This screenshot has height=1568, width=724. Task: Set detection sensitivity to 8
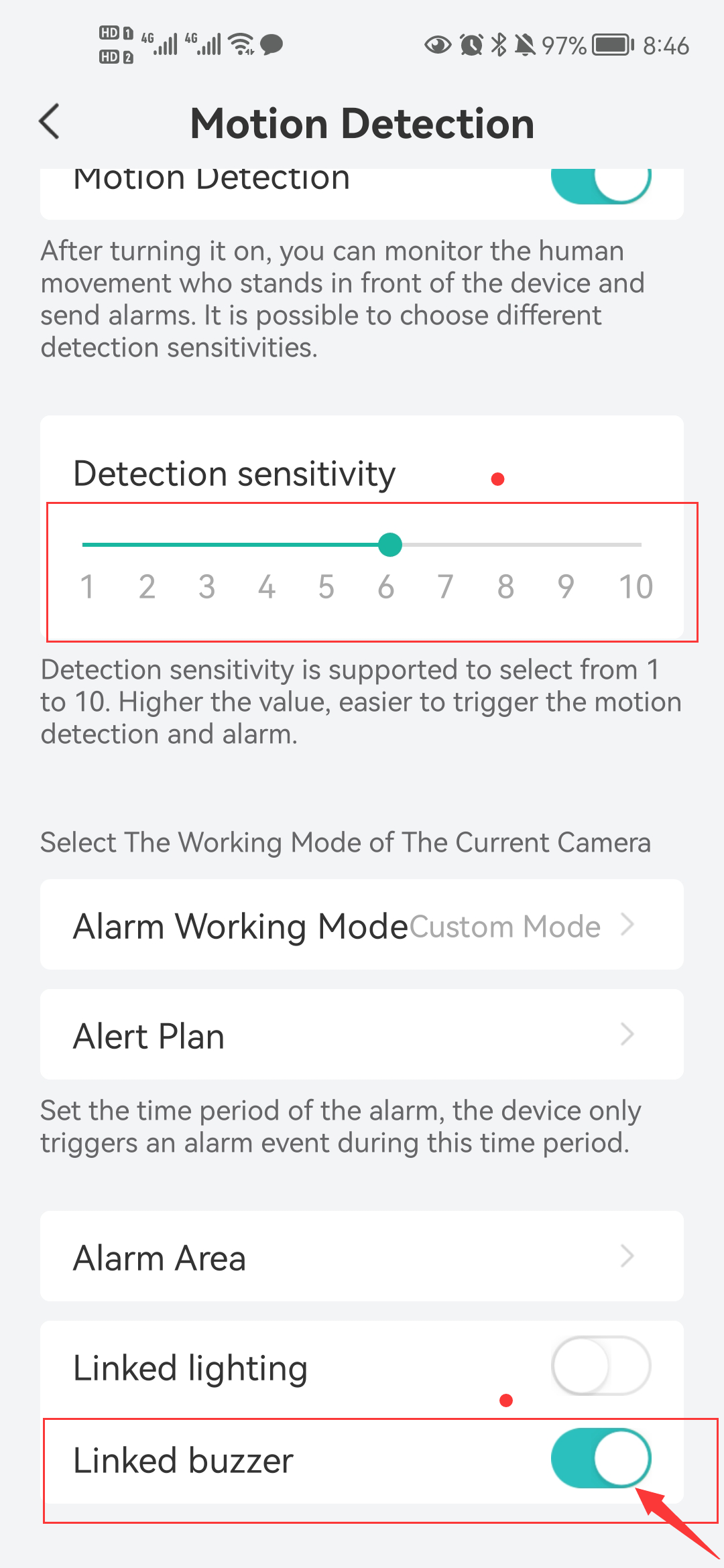[505, 545]
